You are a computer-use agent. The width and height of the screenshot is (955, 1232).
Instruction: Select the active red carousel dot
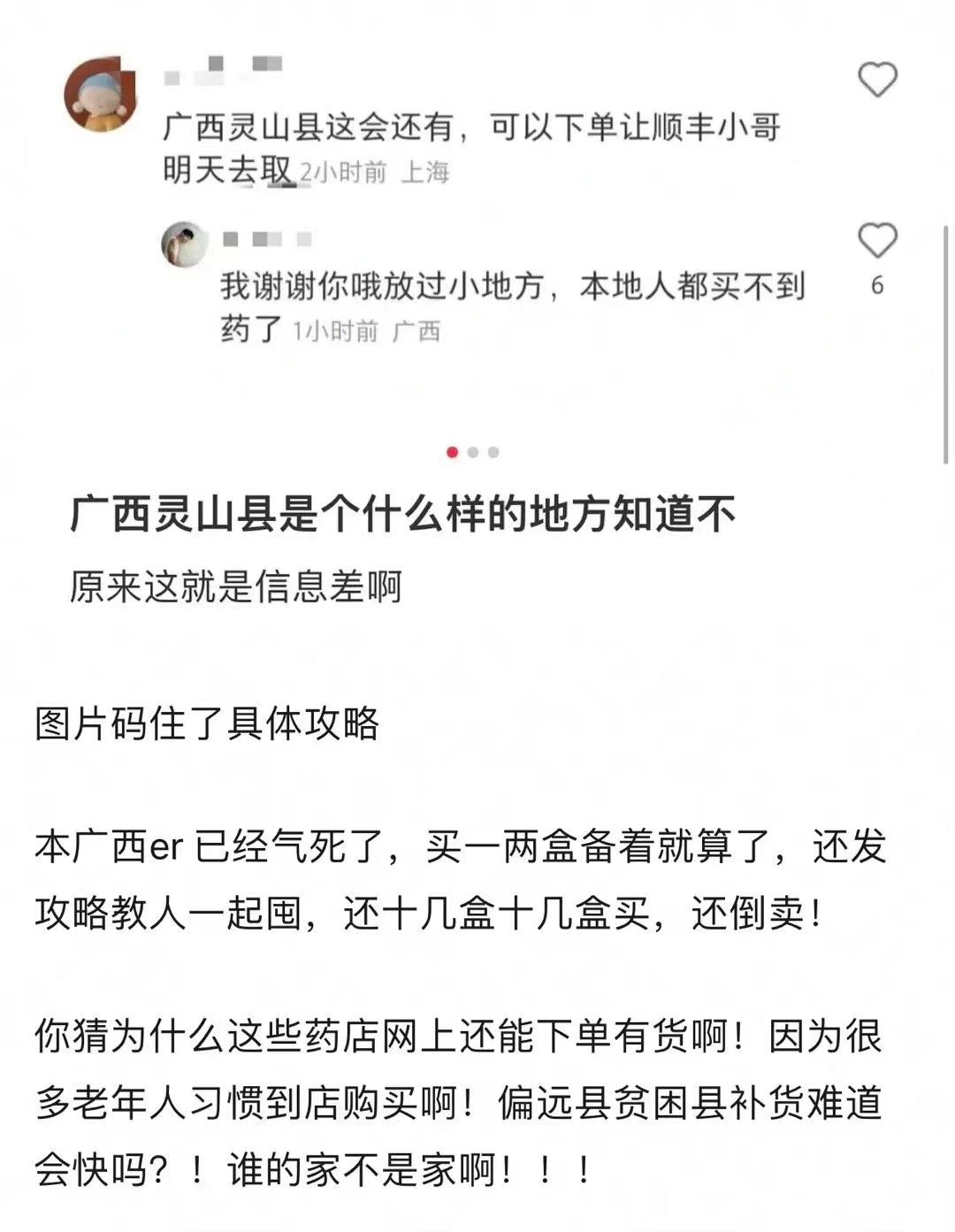454,450
